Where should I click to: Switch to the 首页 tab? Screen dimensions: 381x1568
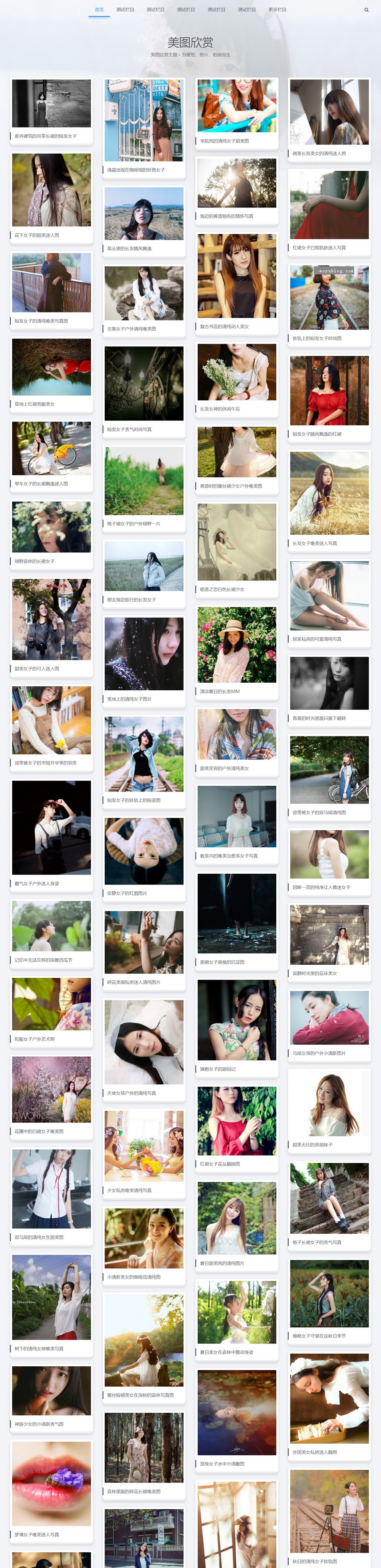click(99, 10)
